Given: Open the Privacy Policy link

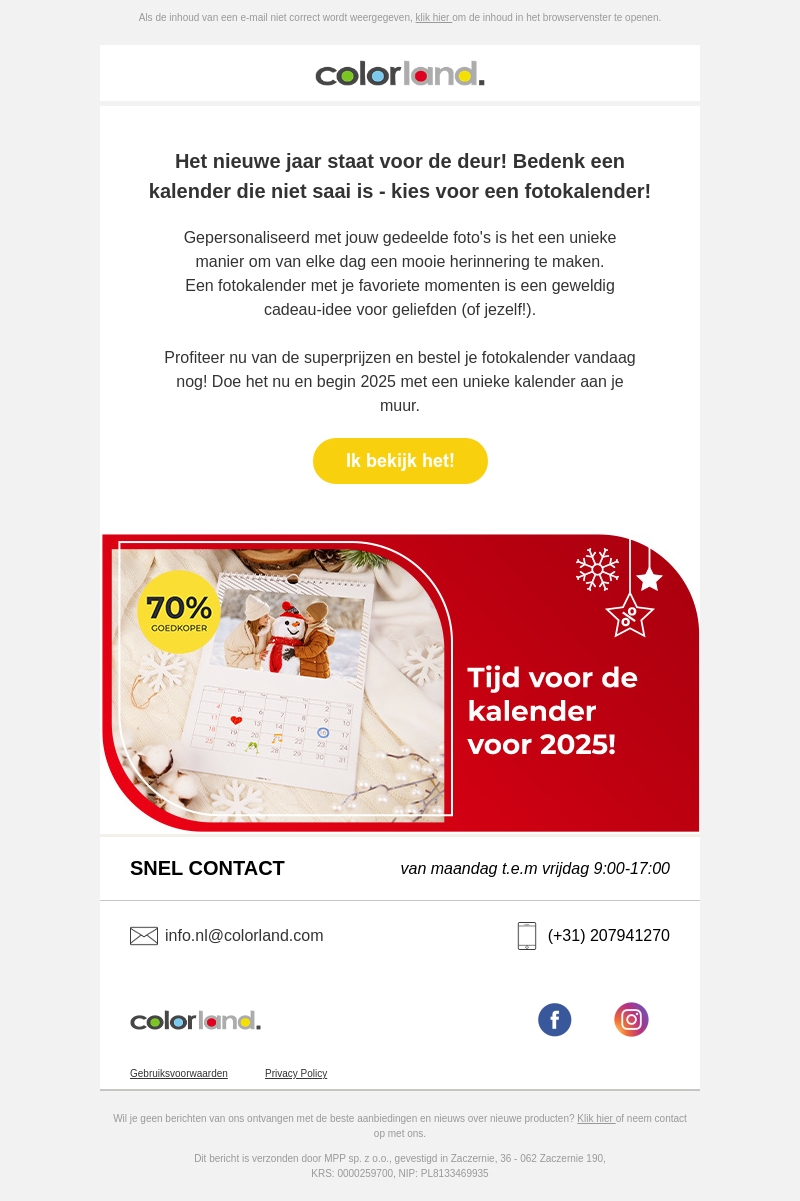Looking at the screenshot, I should (x=296, y=1074).
